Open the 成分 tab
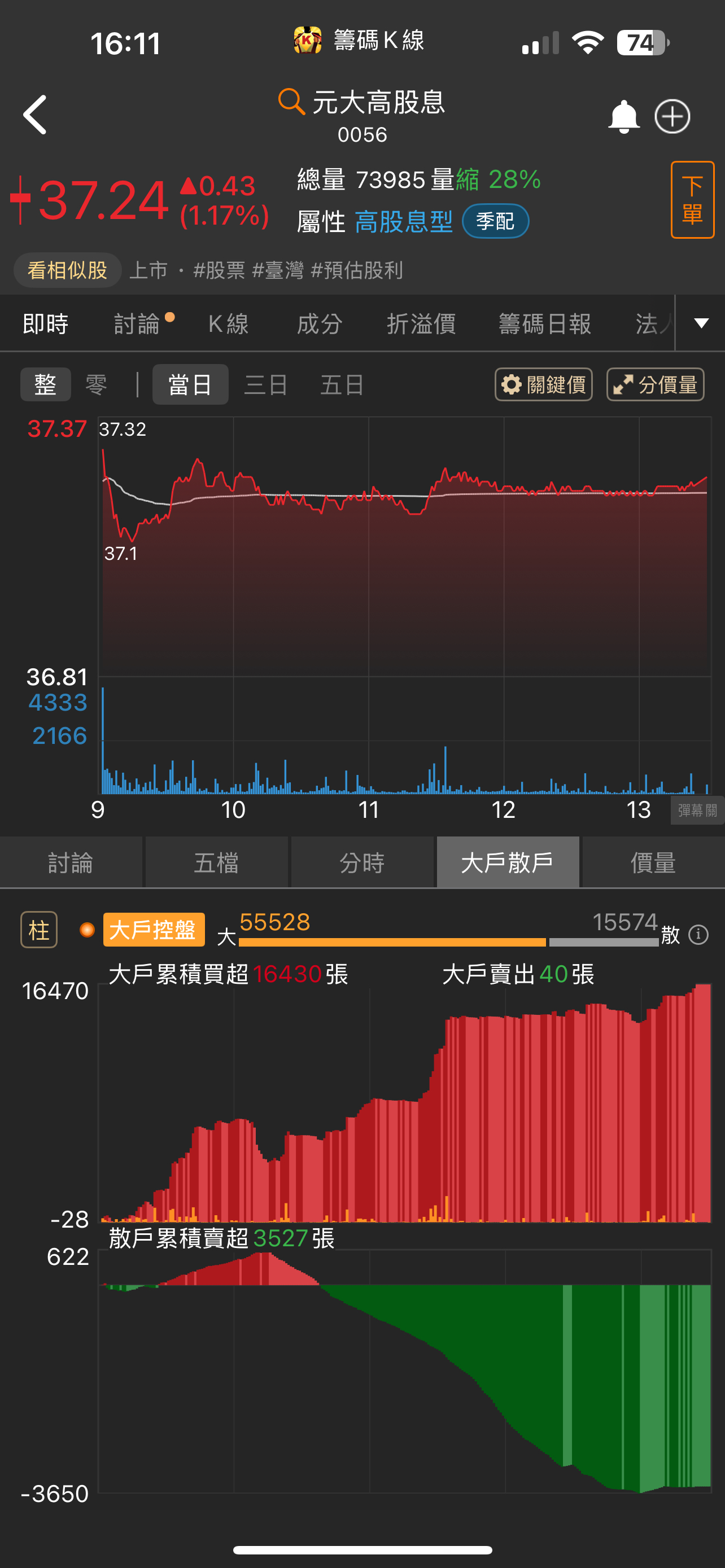This screenshot has height=1568, width=725. coord(320,324)
